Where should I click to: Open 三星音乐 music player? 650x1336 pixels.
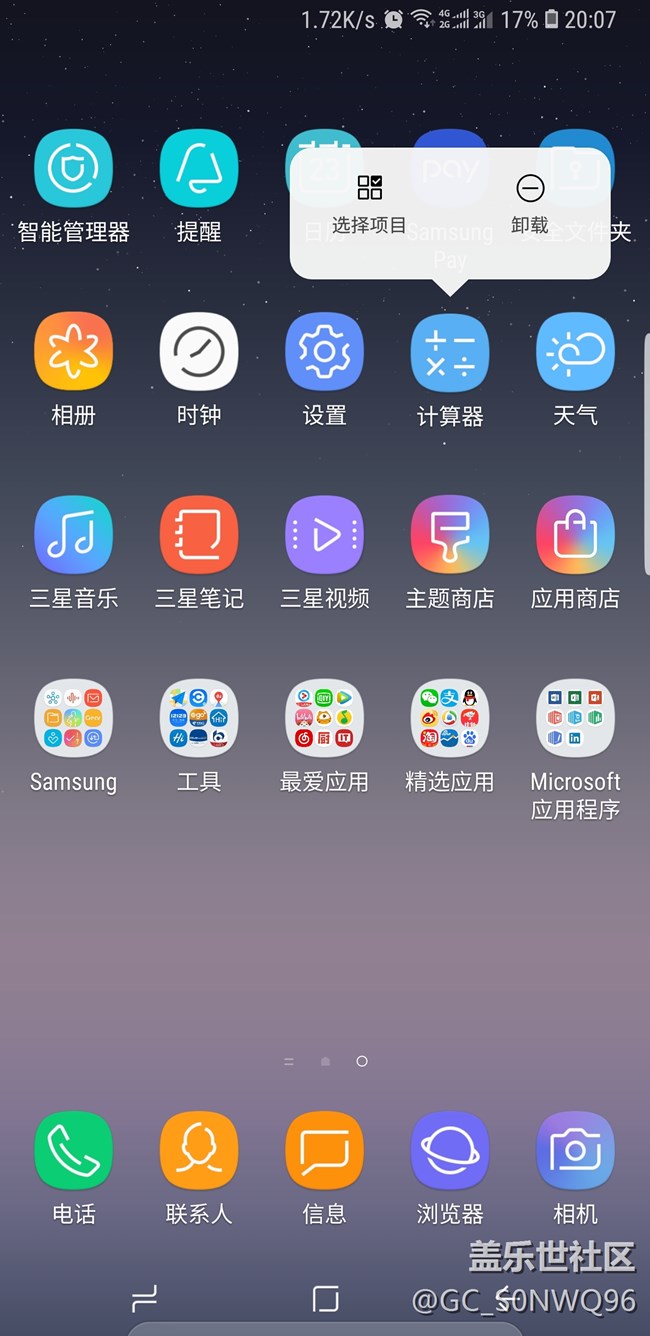(73, 535)
